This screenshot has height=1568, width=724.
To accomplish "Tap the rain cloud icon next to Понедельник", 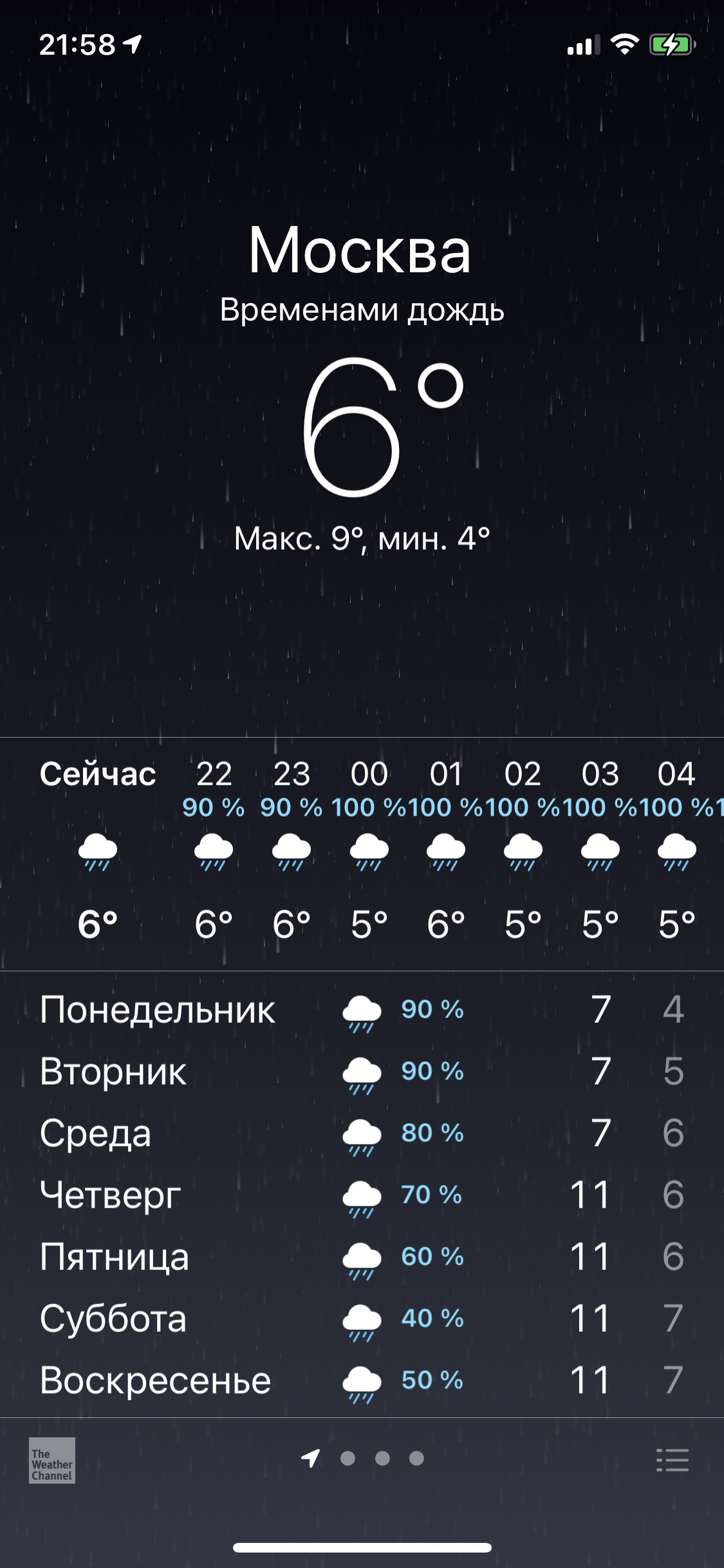I will click(362, 1011).
